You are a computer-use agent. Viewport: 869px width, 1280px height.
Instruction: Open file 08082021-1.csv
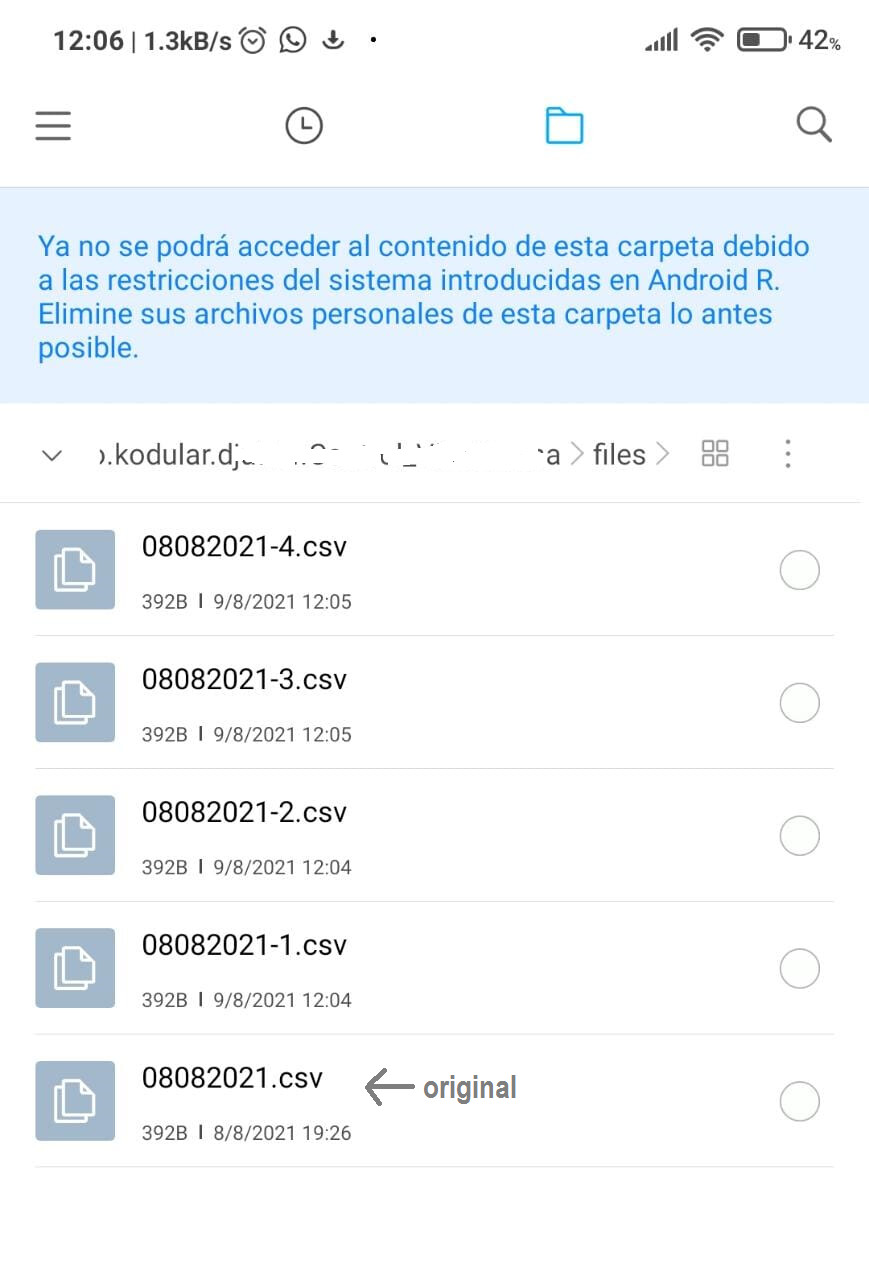point(245,945)
